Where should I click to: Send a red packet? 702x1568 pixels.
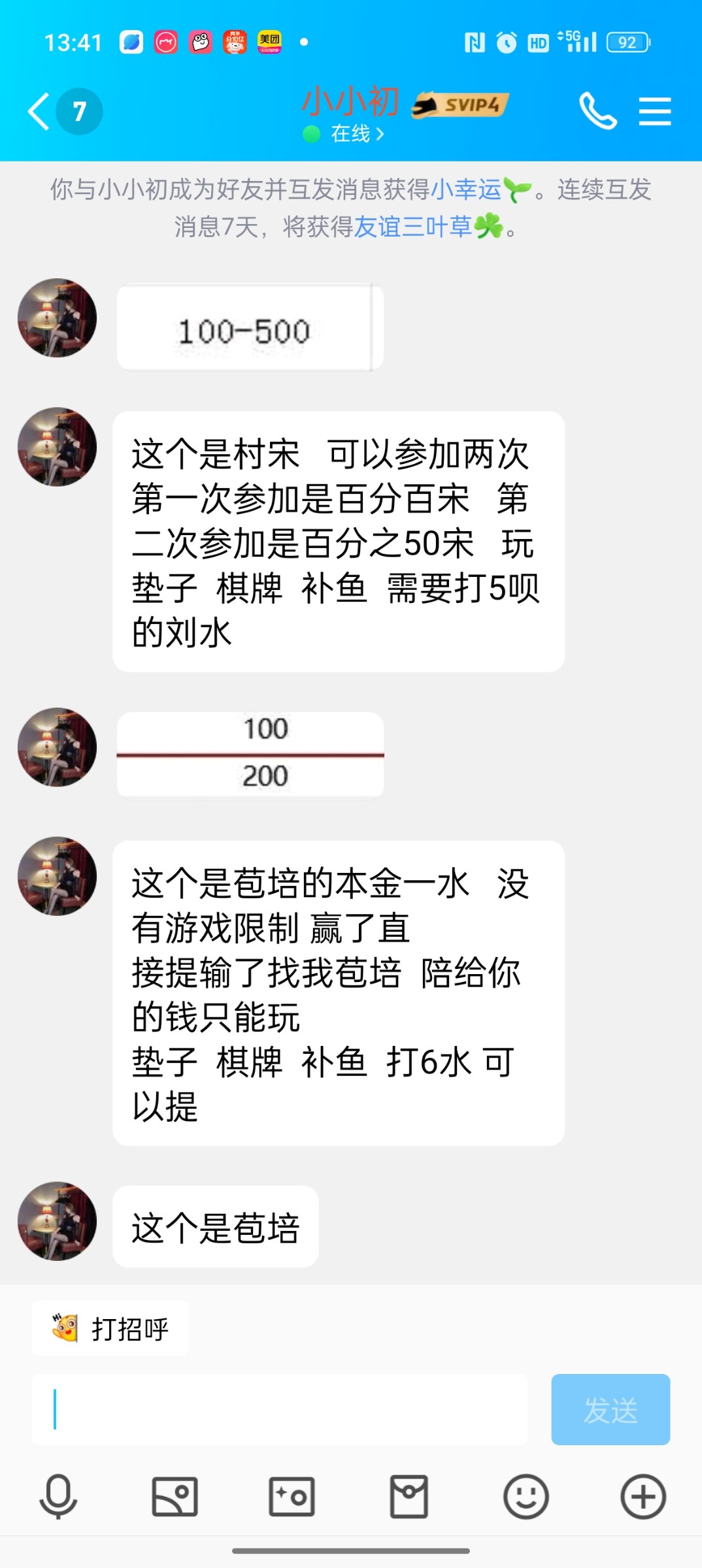(409, 1496)
